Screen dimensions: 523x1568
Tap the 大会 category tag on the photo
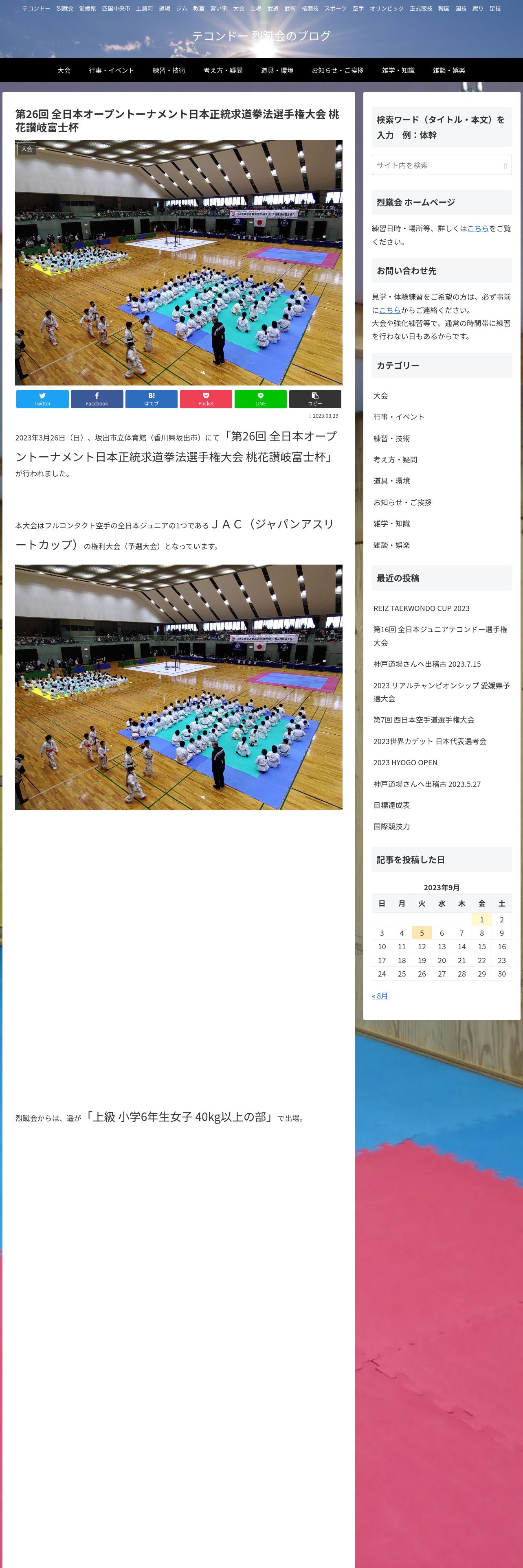(x=27, y=149)
